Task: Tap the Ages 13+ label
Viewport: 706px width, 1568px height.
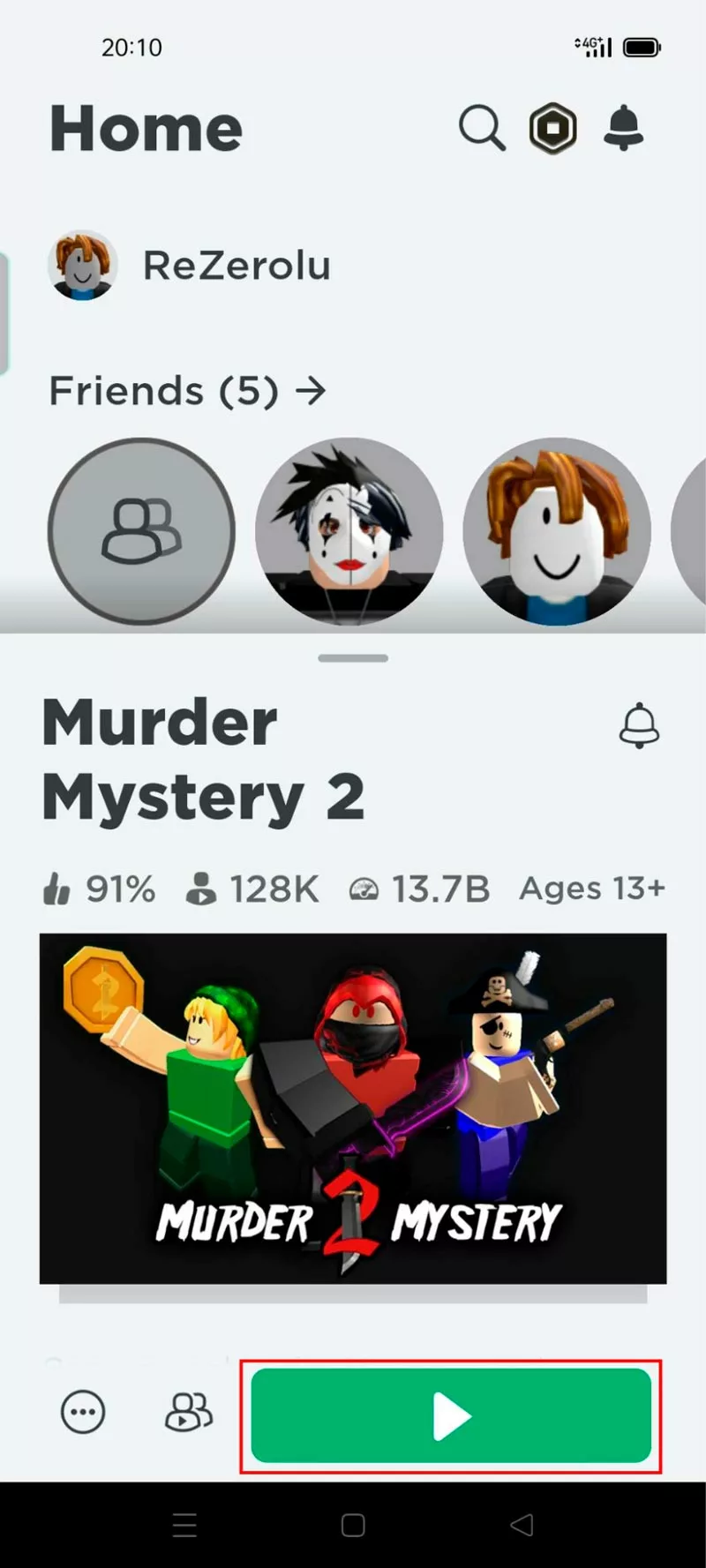Action: (592, 889)
